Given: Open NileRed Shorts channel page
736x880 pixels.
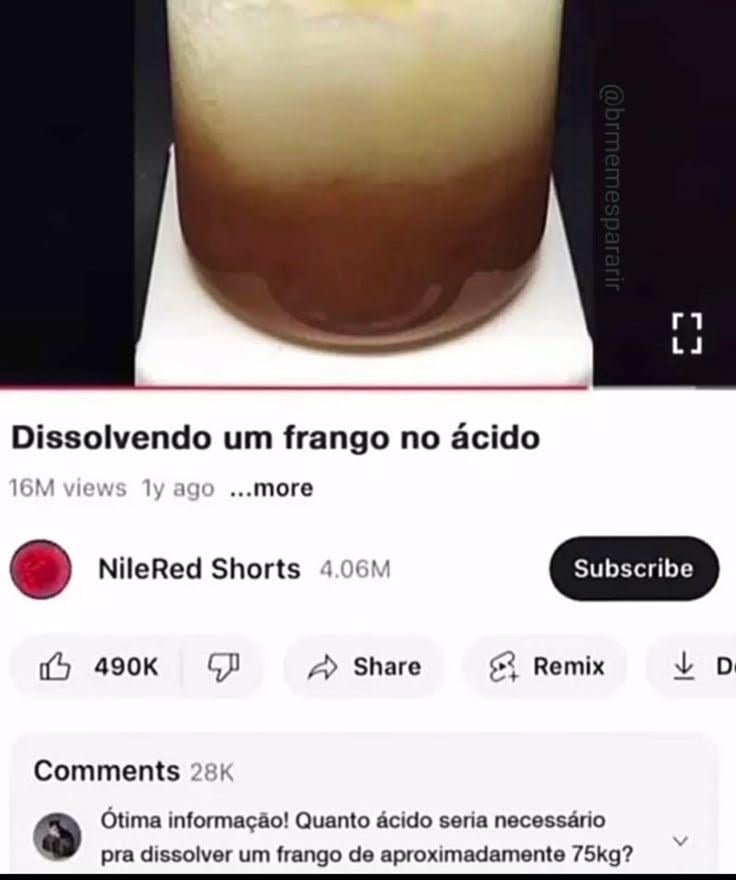Looking at the screenshot, I should [x=199, y=569].
